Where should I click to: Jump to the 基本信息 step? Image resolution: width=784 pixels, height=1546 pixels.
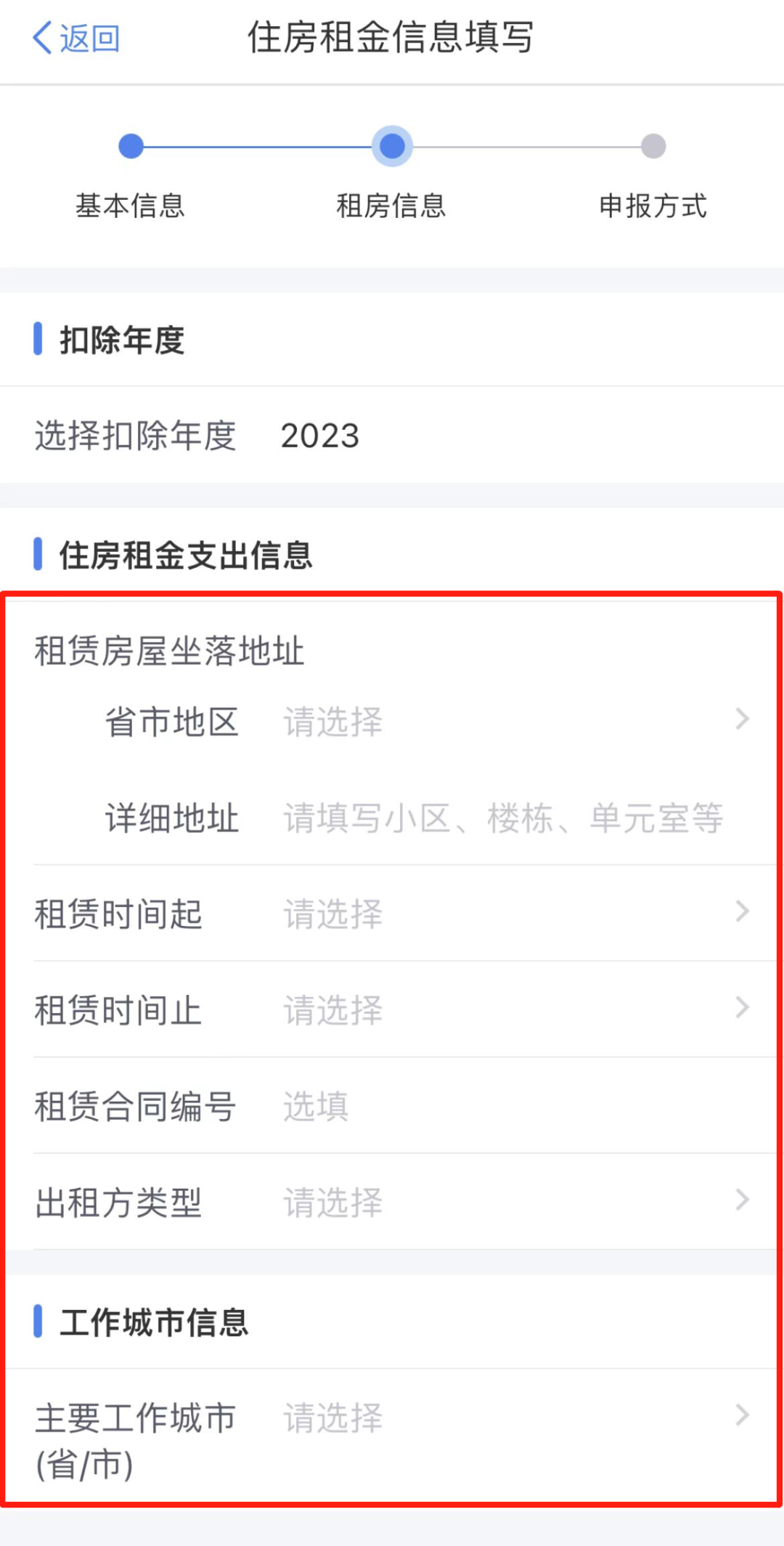tap(131, 147)
